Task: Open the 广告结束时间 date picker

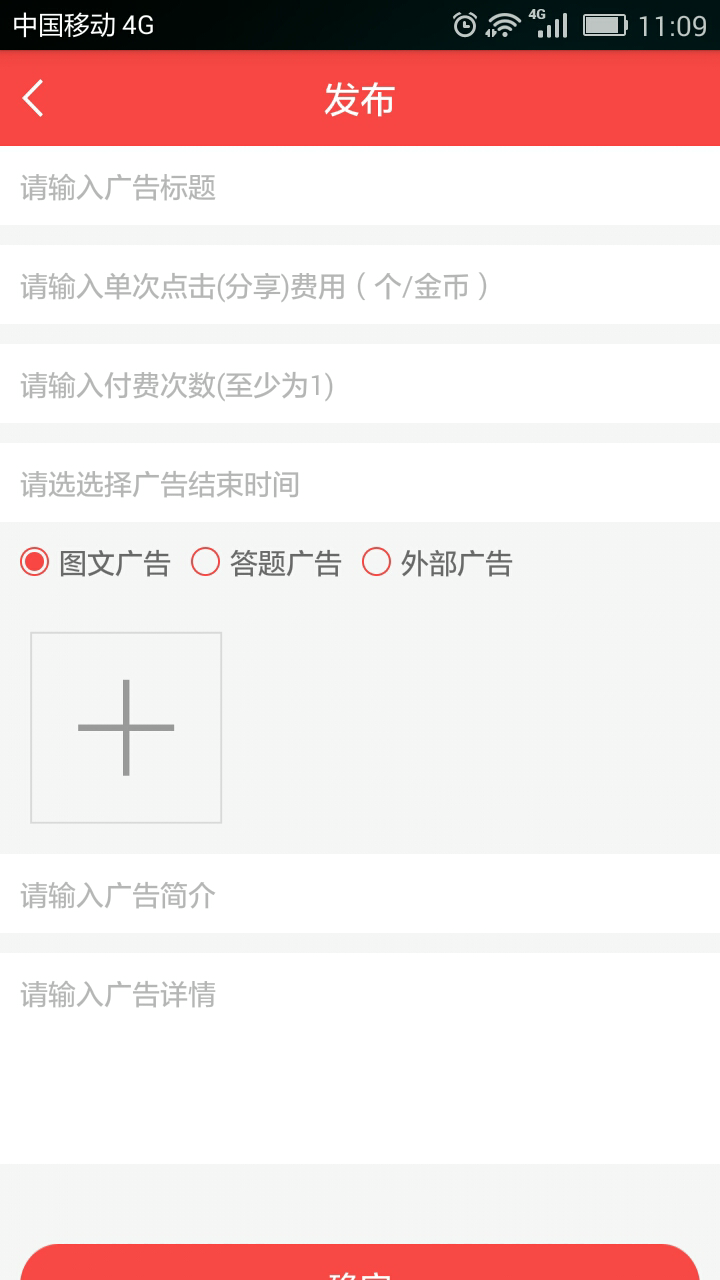Action: click(360, 484)
